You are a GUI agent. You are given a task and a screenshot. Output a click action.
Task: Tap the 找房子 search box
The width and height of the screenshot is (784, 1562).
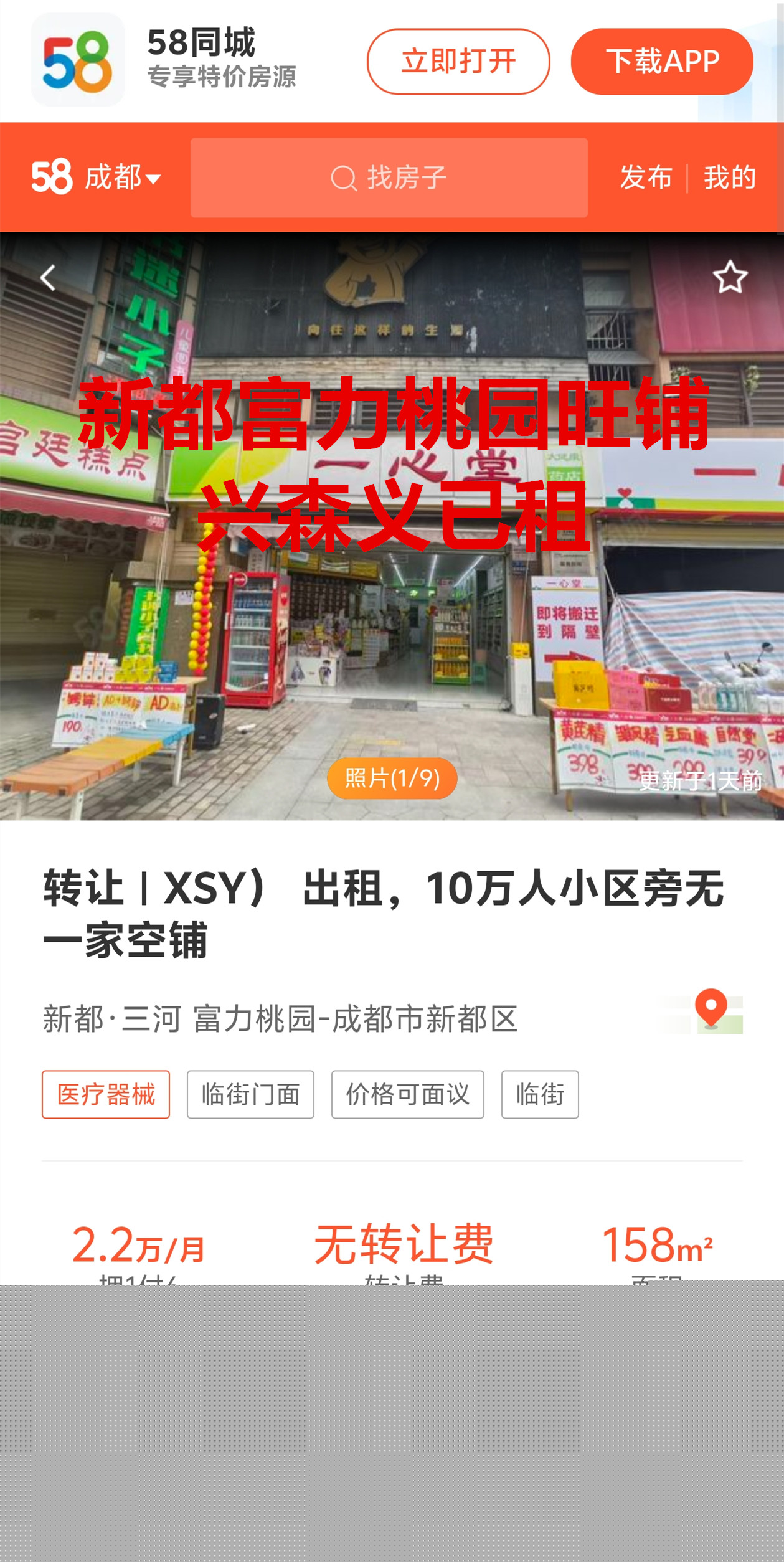(389, 177)
